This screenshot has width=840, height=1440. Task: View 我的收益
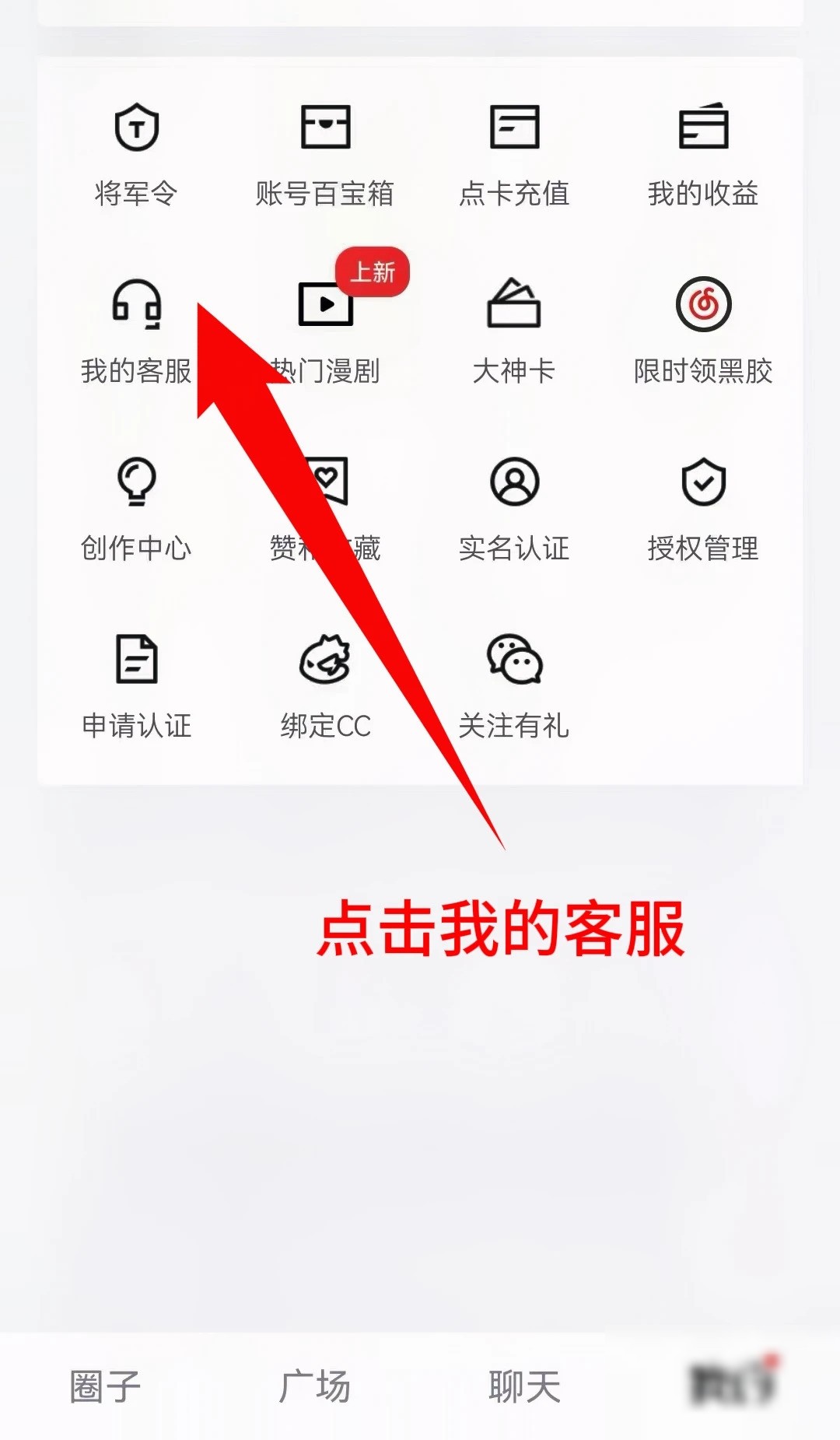click(x=703, y=156)
